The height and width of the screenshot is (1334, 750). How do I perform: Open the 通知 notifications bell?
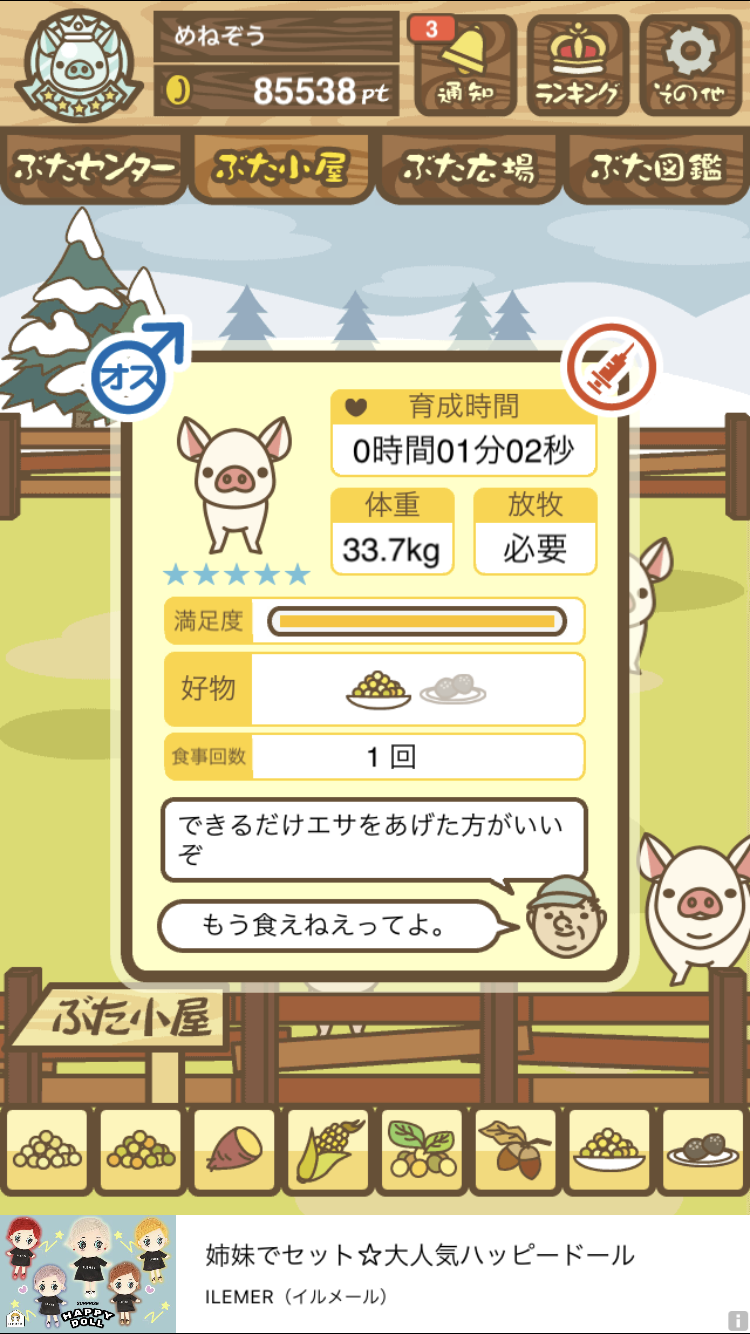coord(465,64)
